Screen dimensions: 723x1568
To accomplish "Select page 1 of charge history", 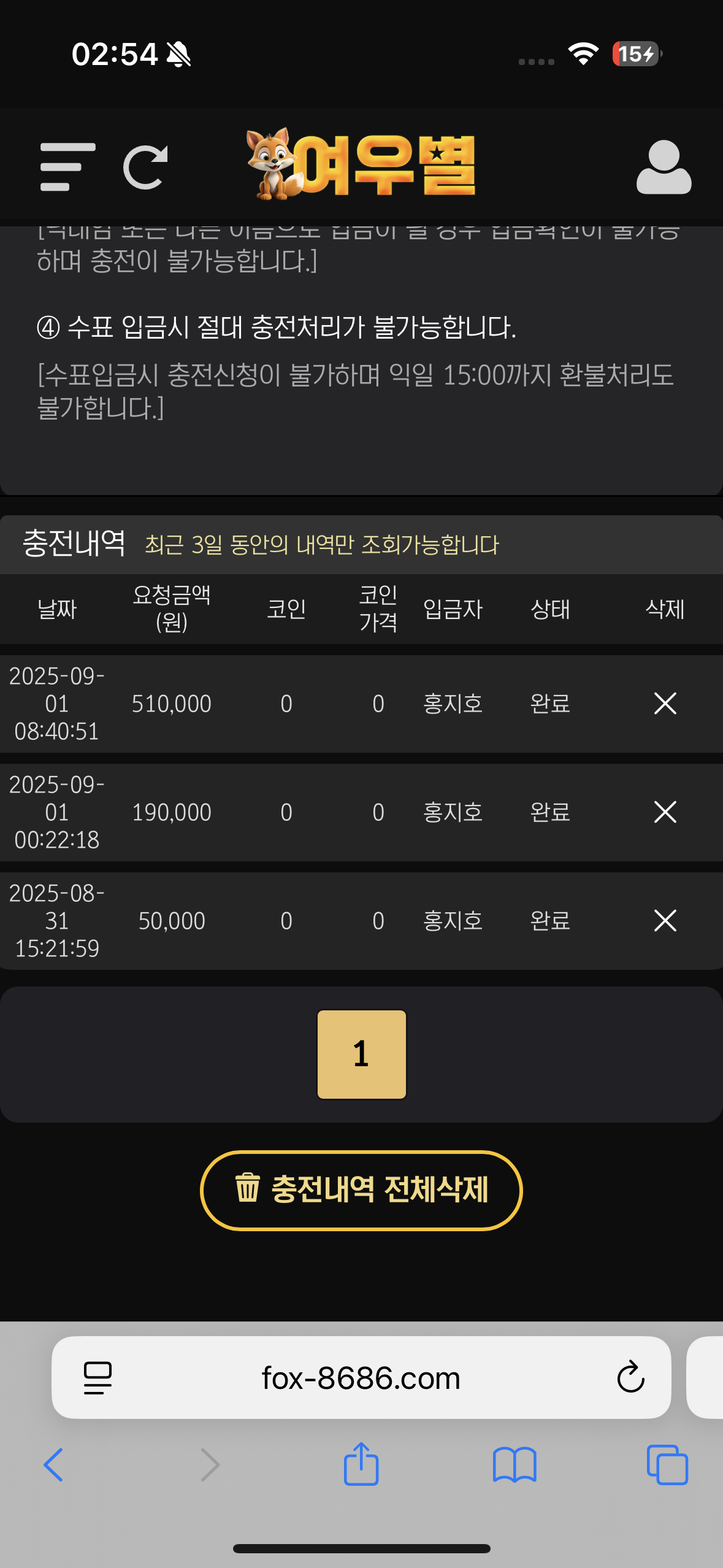I will point(361,1054).
